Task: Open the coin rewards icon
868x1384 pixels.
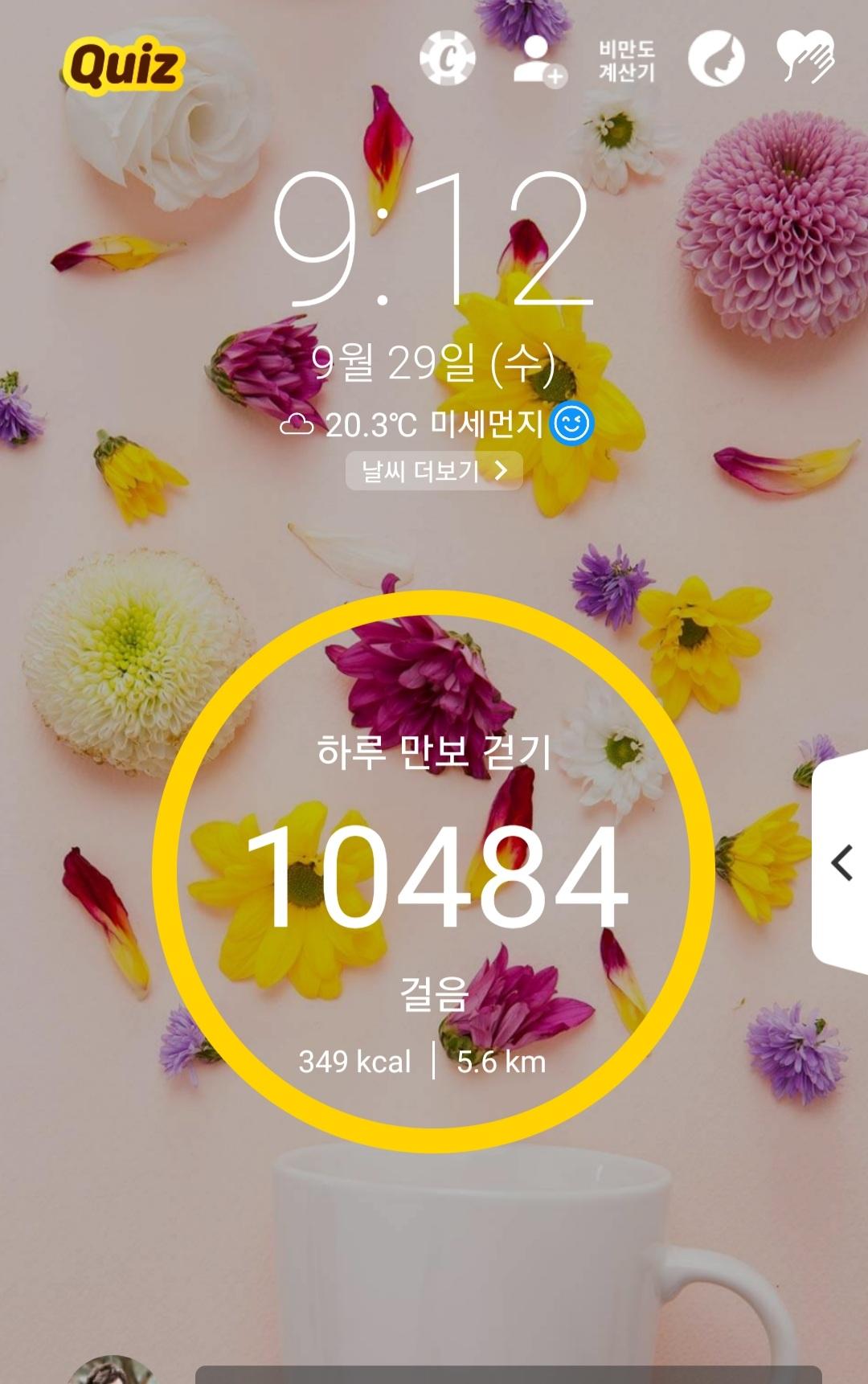Action: [x=448, y=59]
